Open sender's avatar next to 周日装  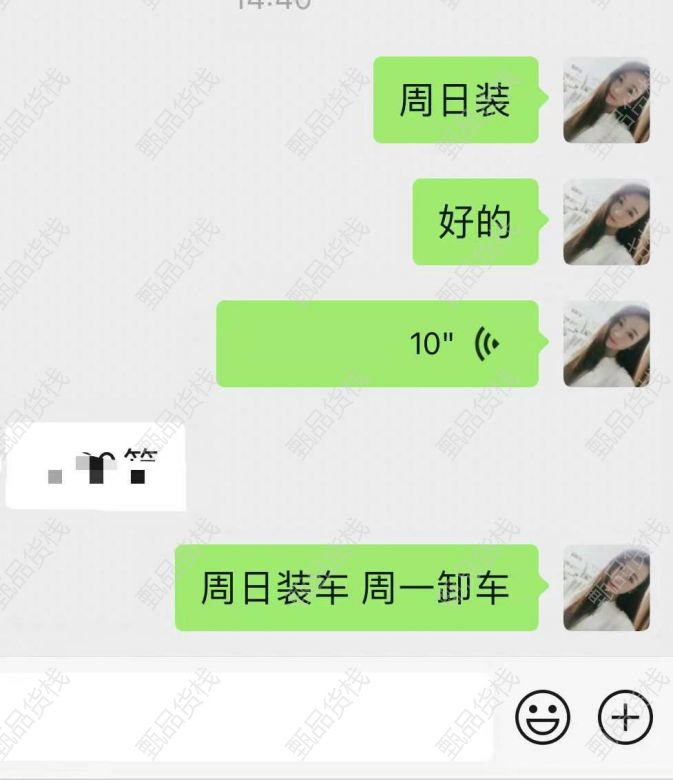[606, 100]
